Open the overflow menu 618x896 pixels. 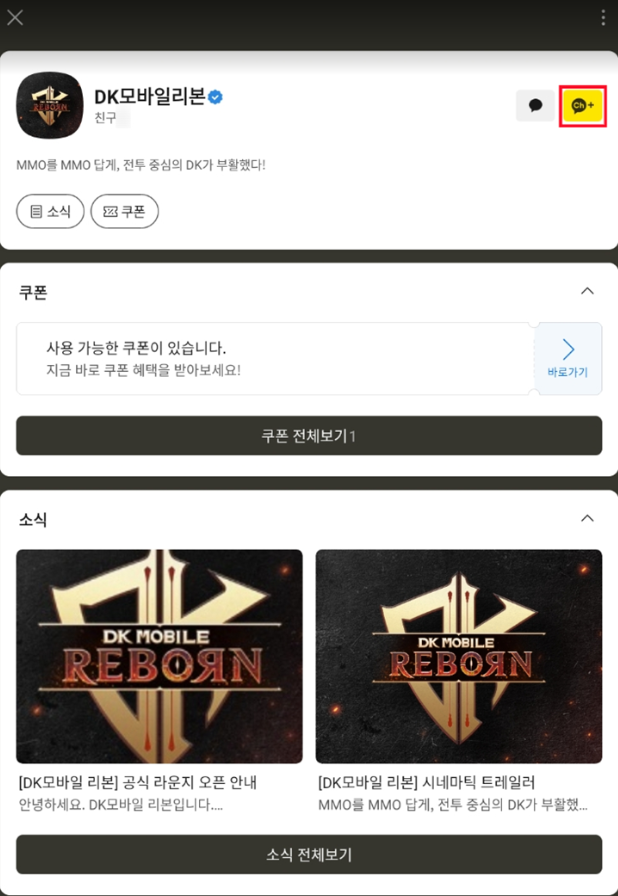602,18
